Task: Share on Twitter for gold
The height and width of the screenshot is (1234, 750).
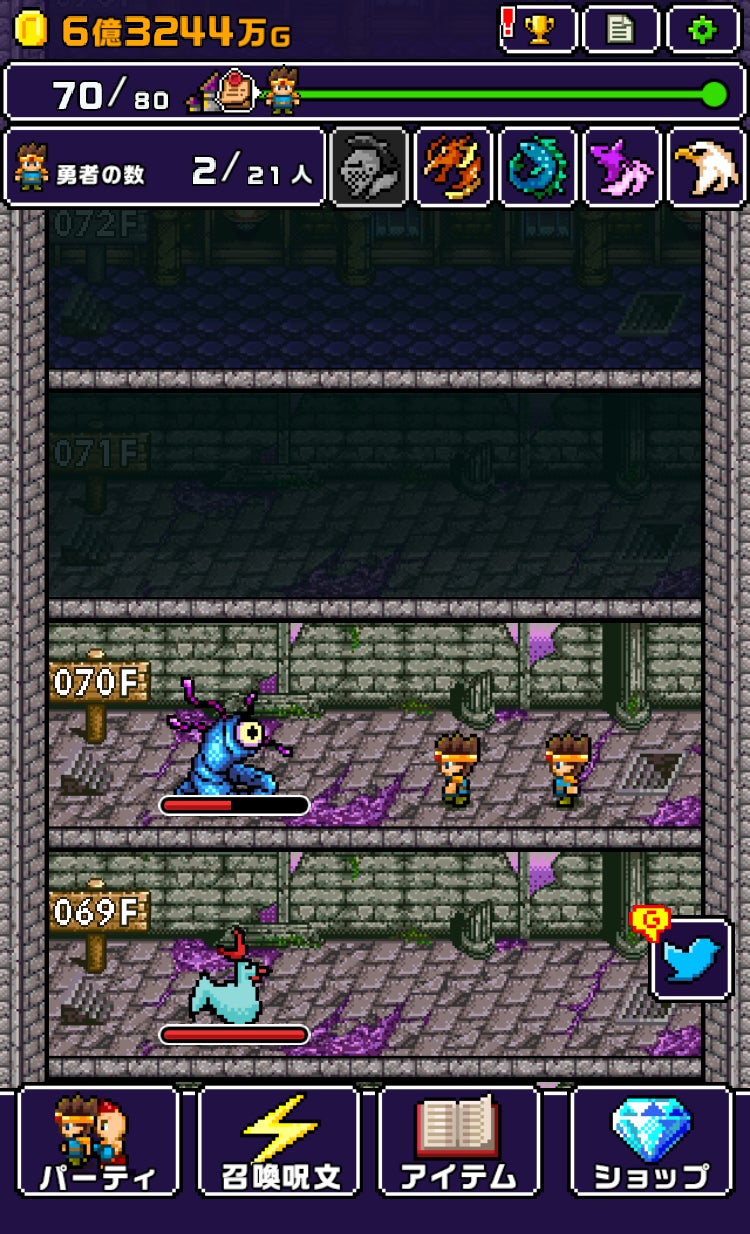Action: [x=692, y=959]
